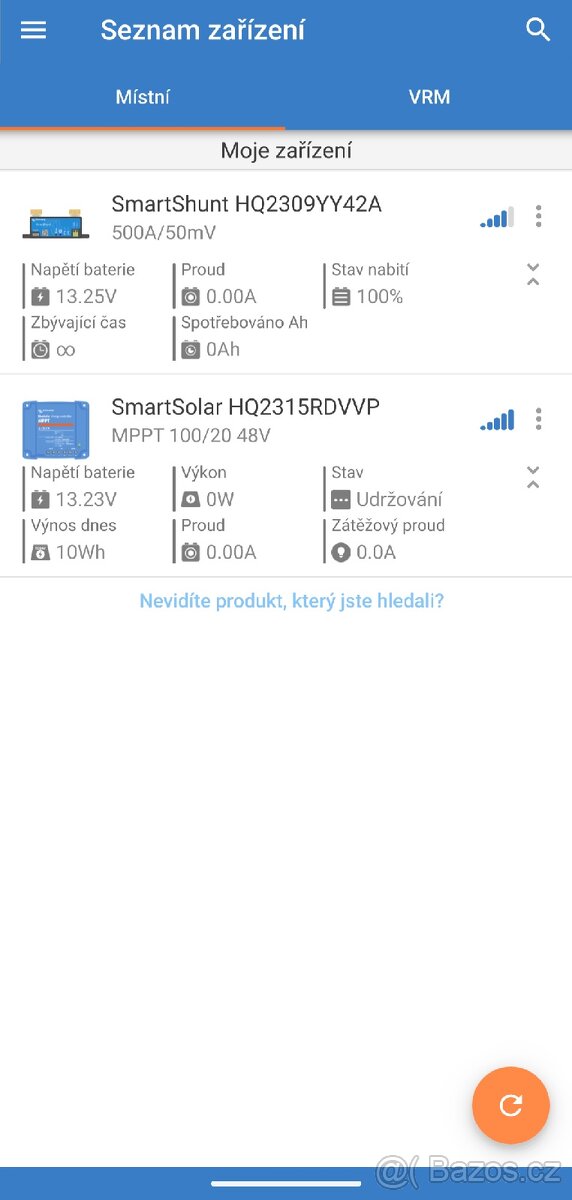
Task: Collapse the SmartShunt details chevron
Action: coord(533,275)
